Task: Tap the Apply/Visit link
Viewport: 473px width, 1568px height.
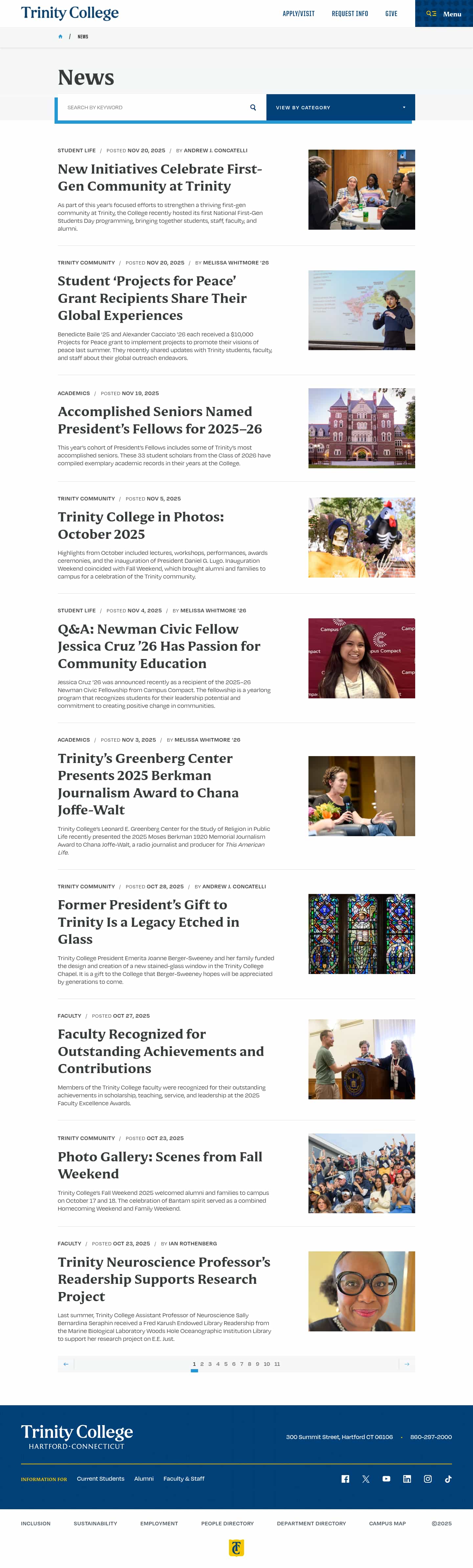Action: coord(298,13)
